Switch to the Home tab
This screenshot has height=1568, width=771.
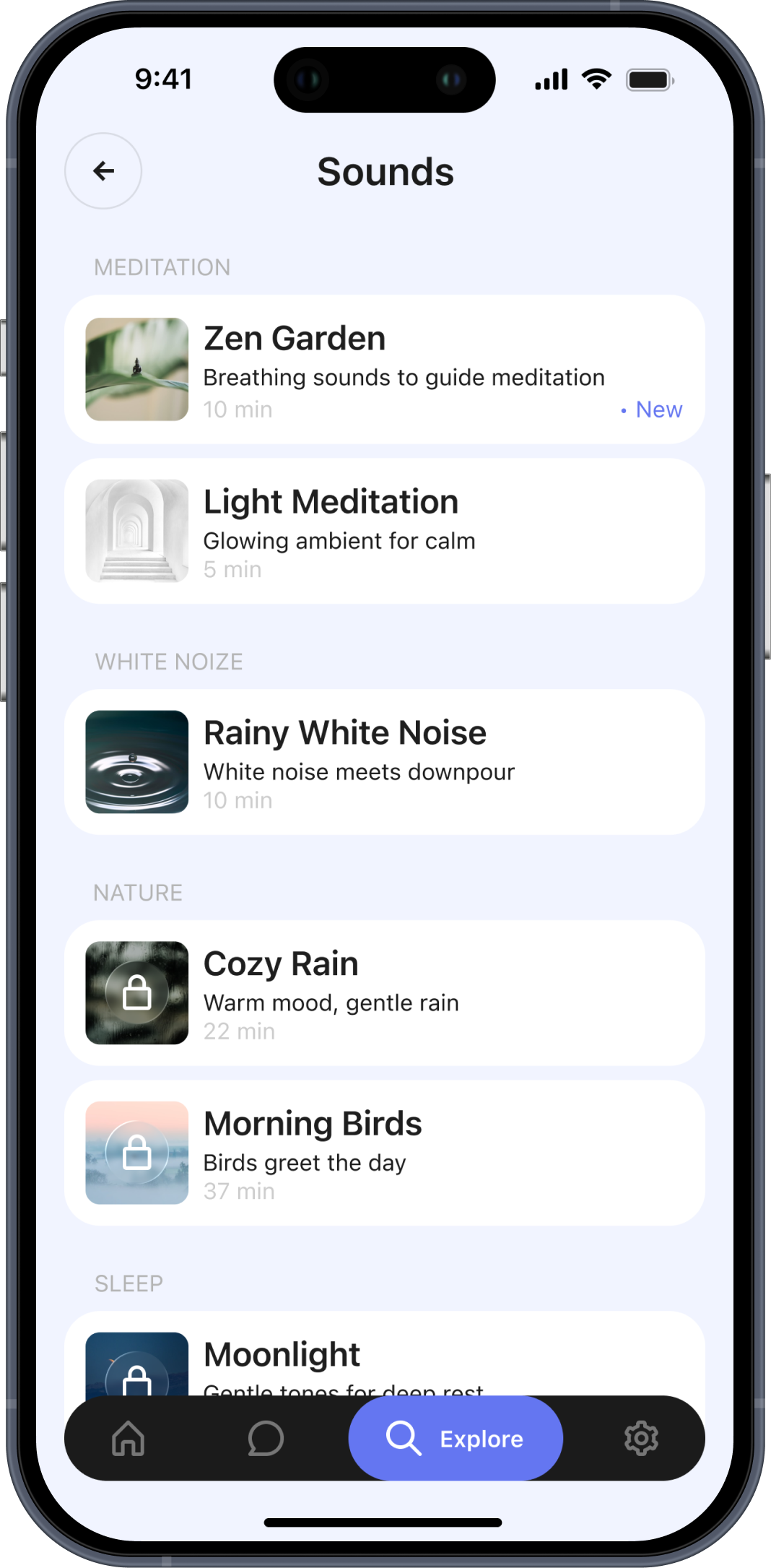point(128,1438)
